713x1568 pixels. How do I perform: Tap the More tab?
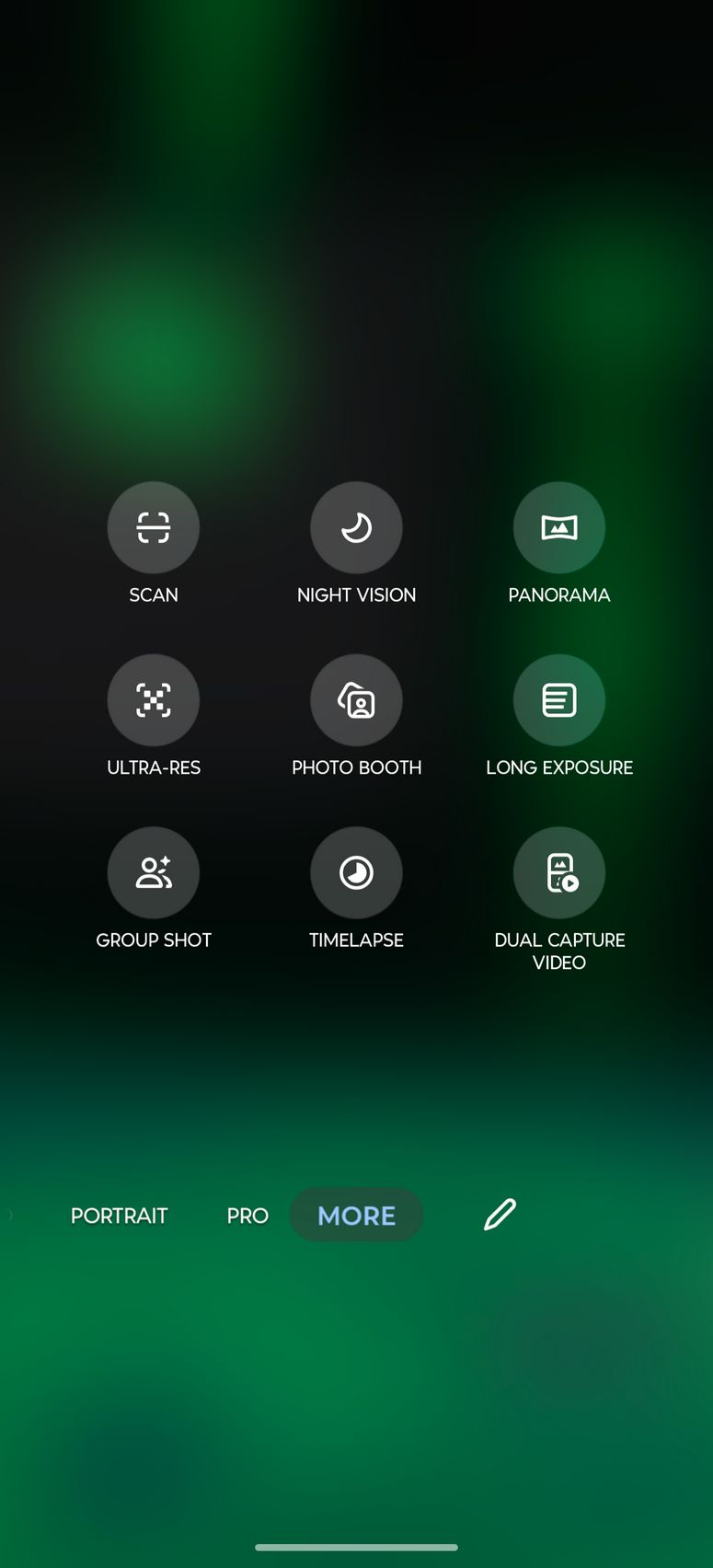356,1216
